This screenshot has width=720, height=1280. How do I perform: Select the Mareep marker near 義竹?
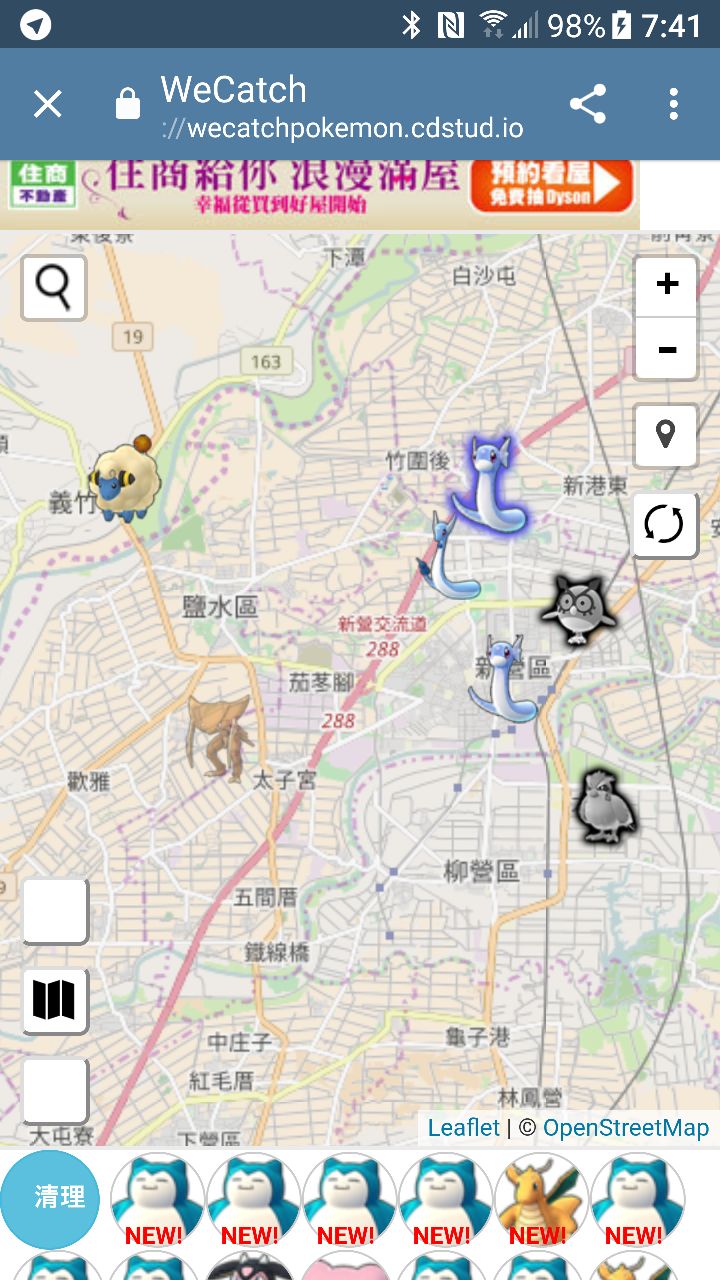124,483
